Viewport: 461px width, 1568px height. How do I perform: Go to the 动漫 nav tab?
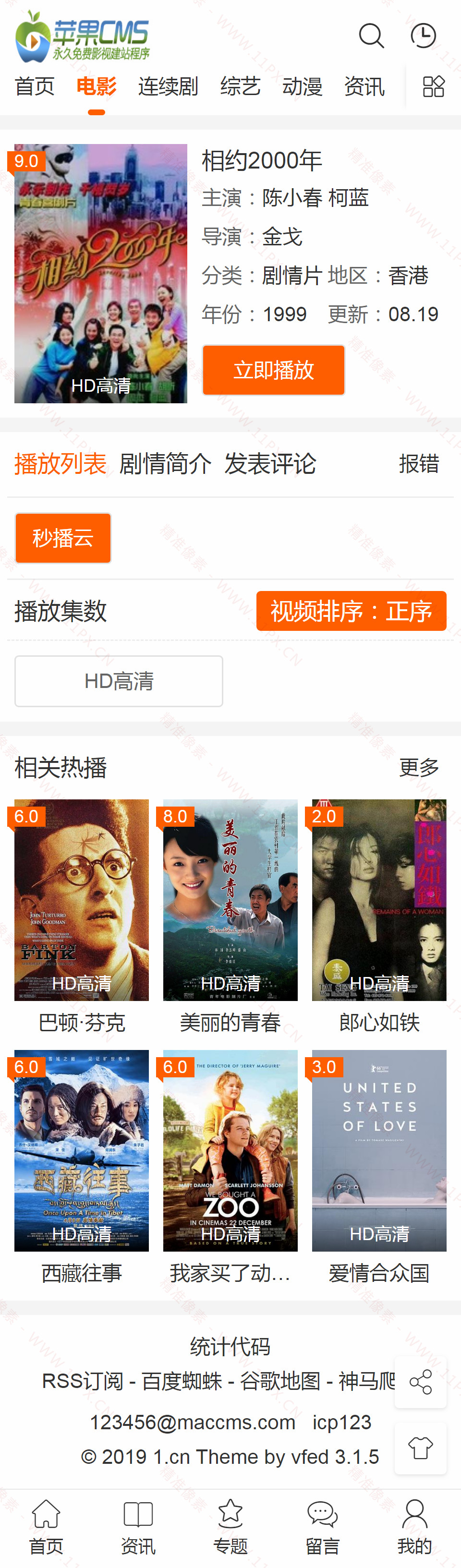click(x=302, y=86)
